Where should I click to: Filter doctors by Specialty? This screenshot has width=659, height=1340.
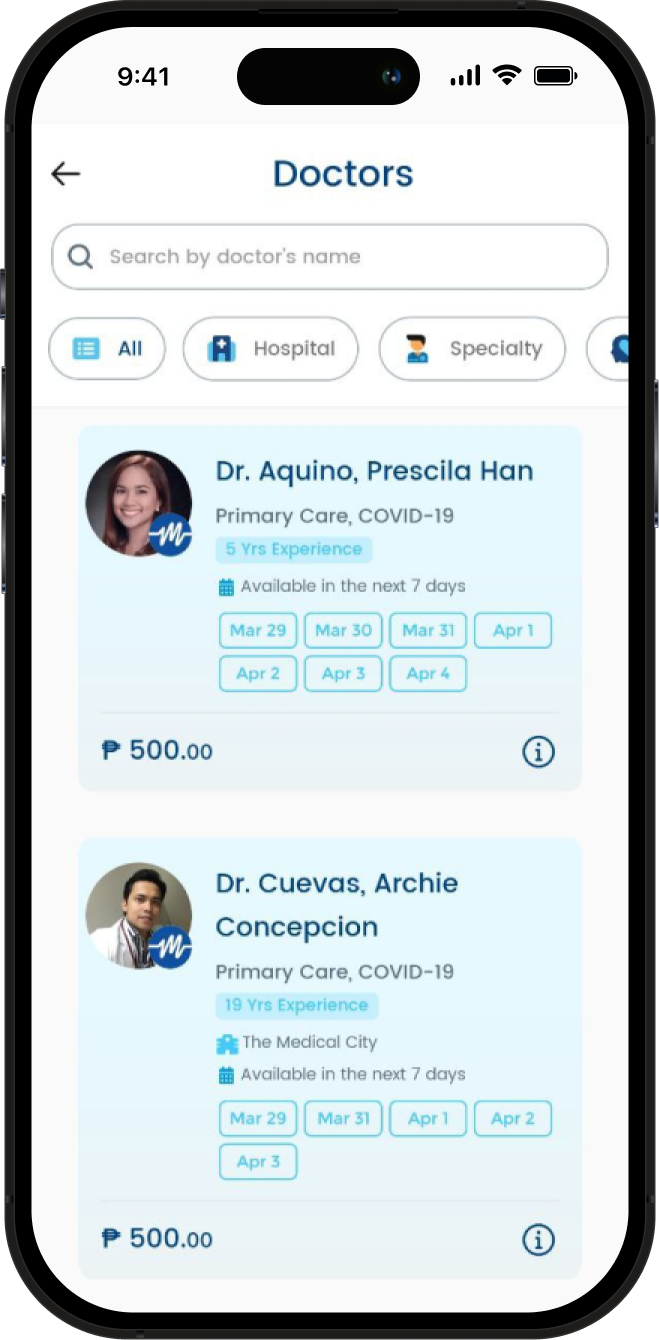pyautogui.click(x=472, y=349)
